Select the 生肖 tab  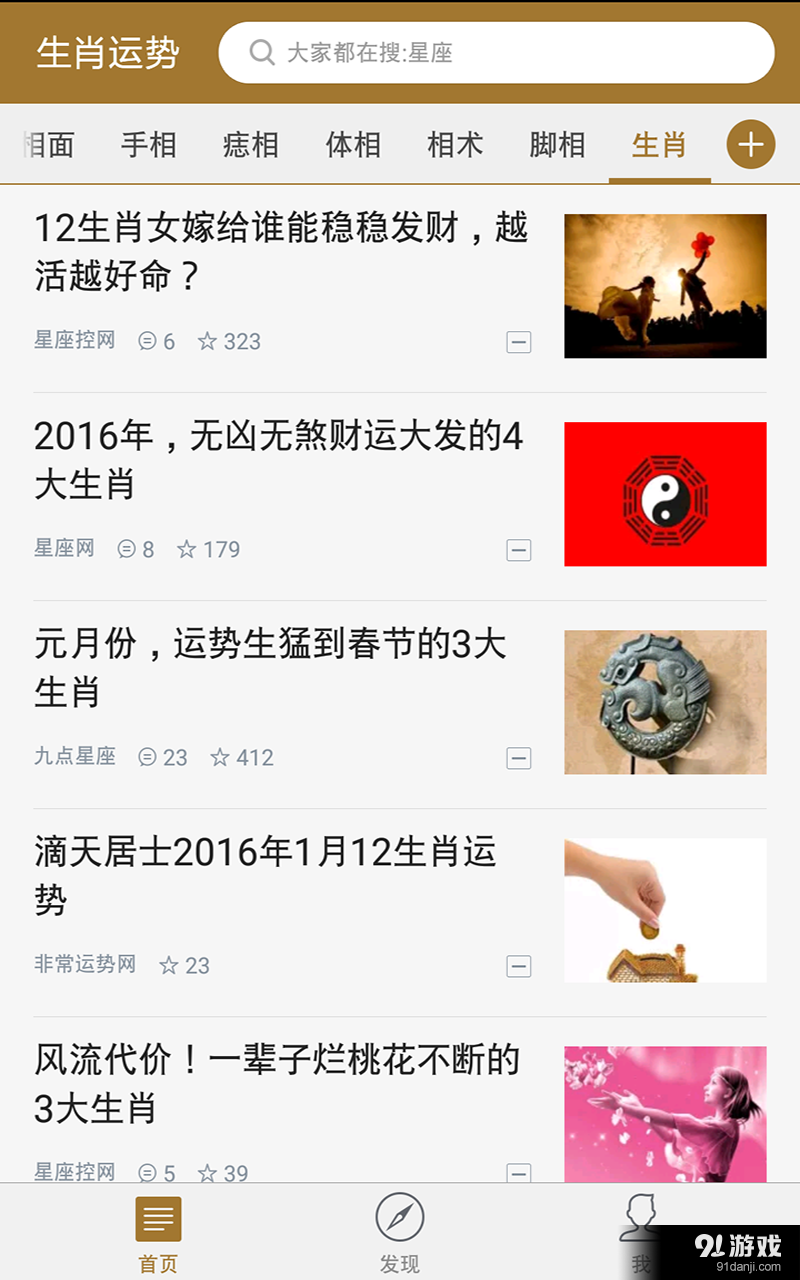pos(659,145)
